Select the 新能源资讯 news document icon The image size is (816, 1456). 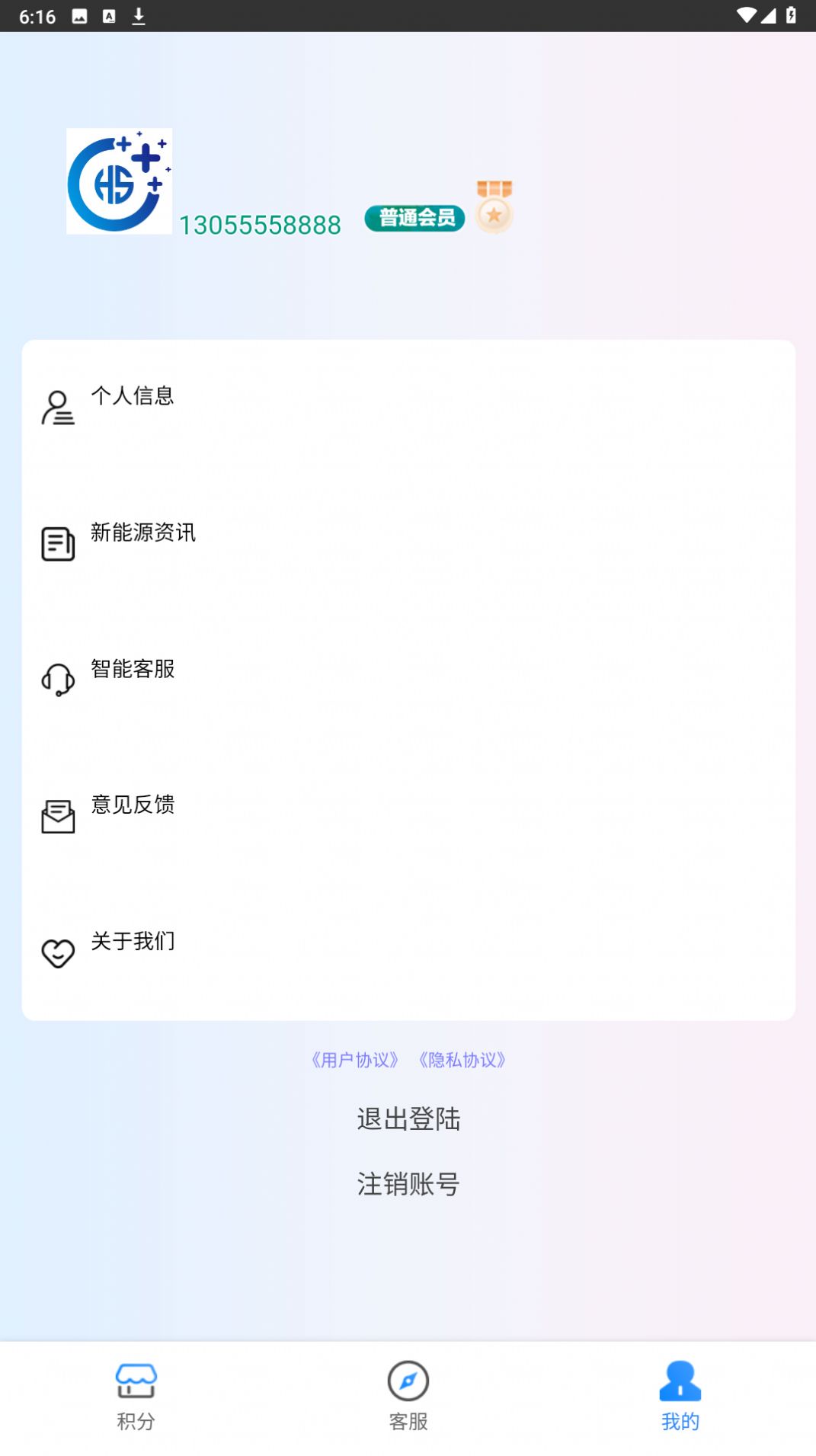point(57,542)
